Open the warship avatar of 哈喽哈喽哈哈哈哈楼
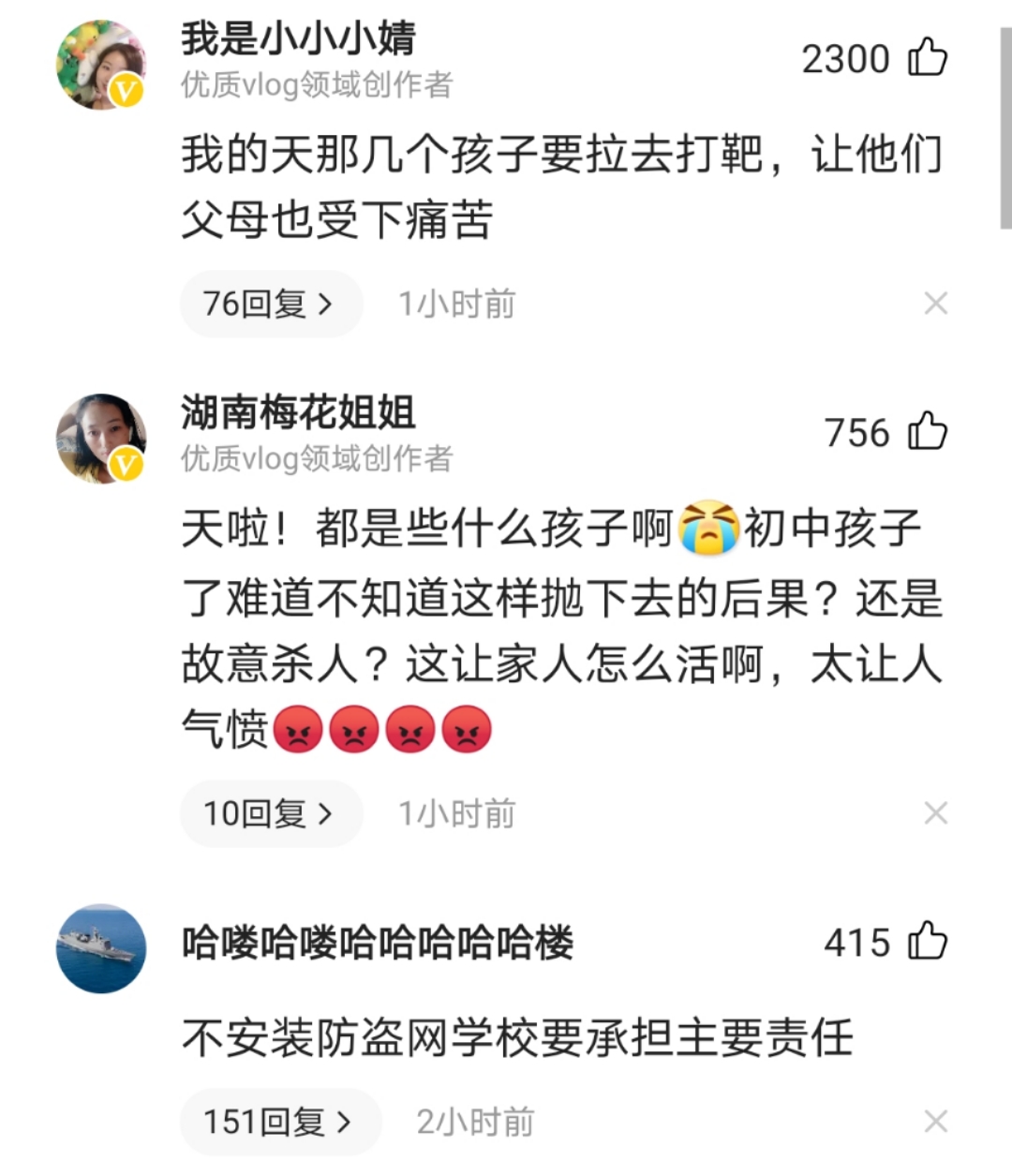 pyautogui.click(x=101, y=946)
